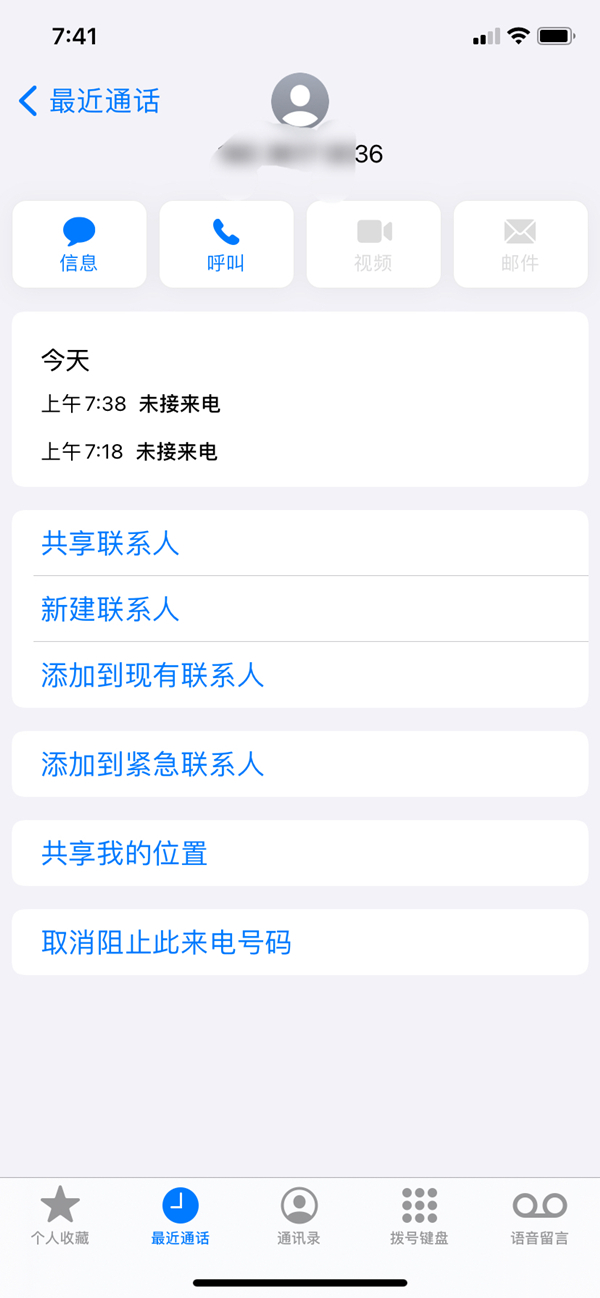Select 新建联系人
Screen dimensions: 600x1298
click(110, 609)
